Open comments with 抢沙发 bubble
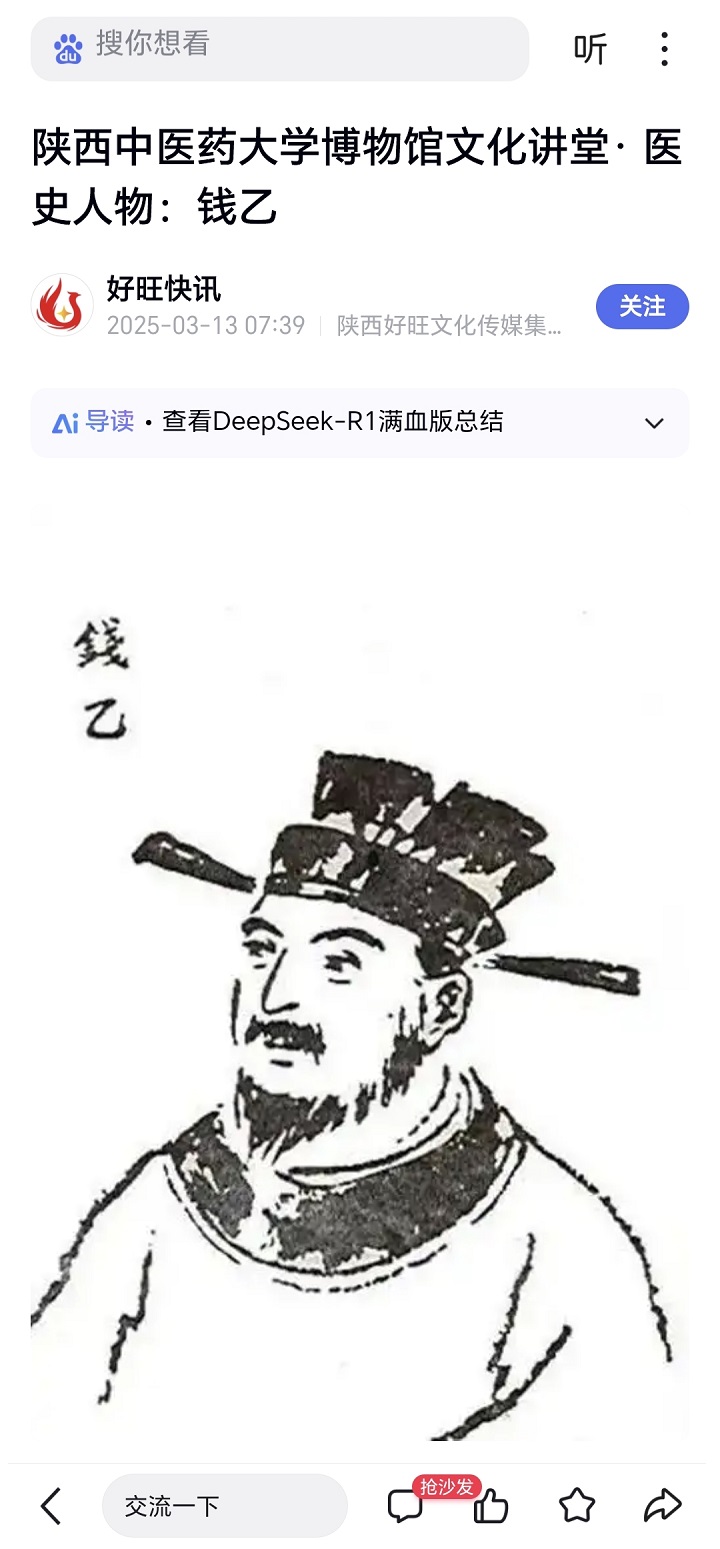 point(406,1505)
